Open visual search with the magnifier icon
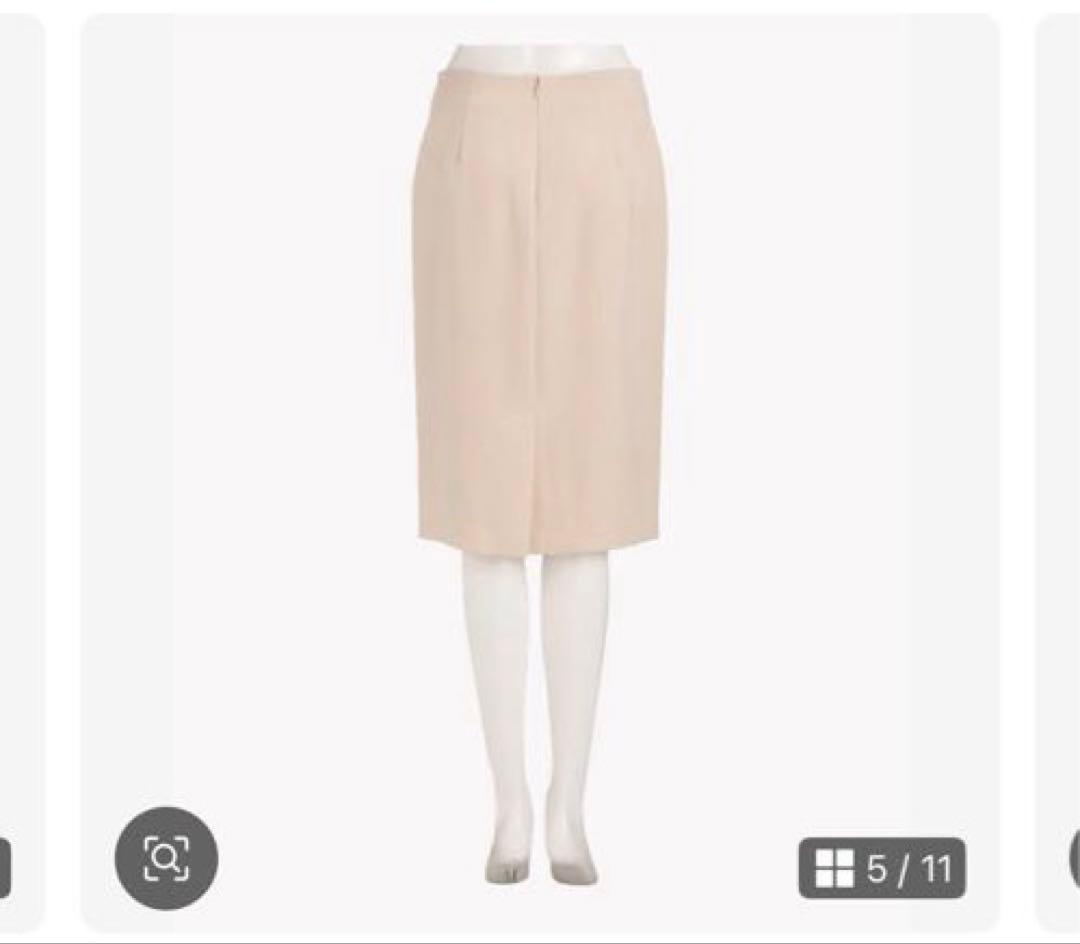Image resolution: width=1080 pixels, height=944 pixels. 166,858
